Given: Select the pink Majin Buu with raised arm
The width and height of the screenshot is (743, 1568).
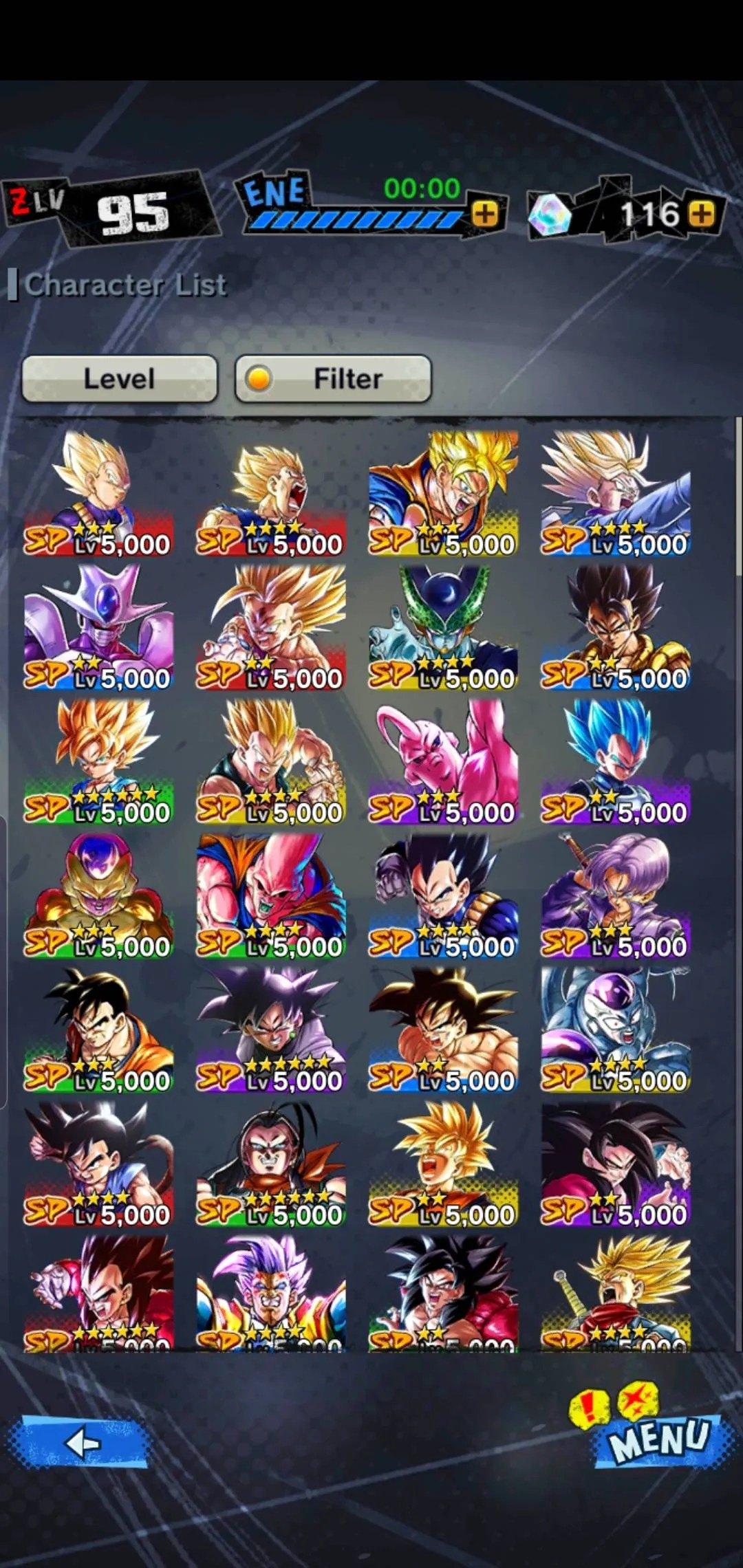Looking at the screenshot, I should pyautogui.click(x=443, y=761).
